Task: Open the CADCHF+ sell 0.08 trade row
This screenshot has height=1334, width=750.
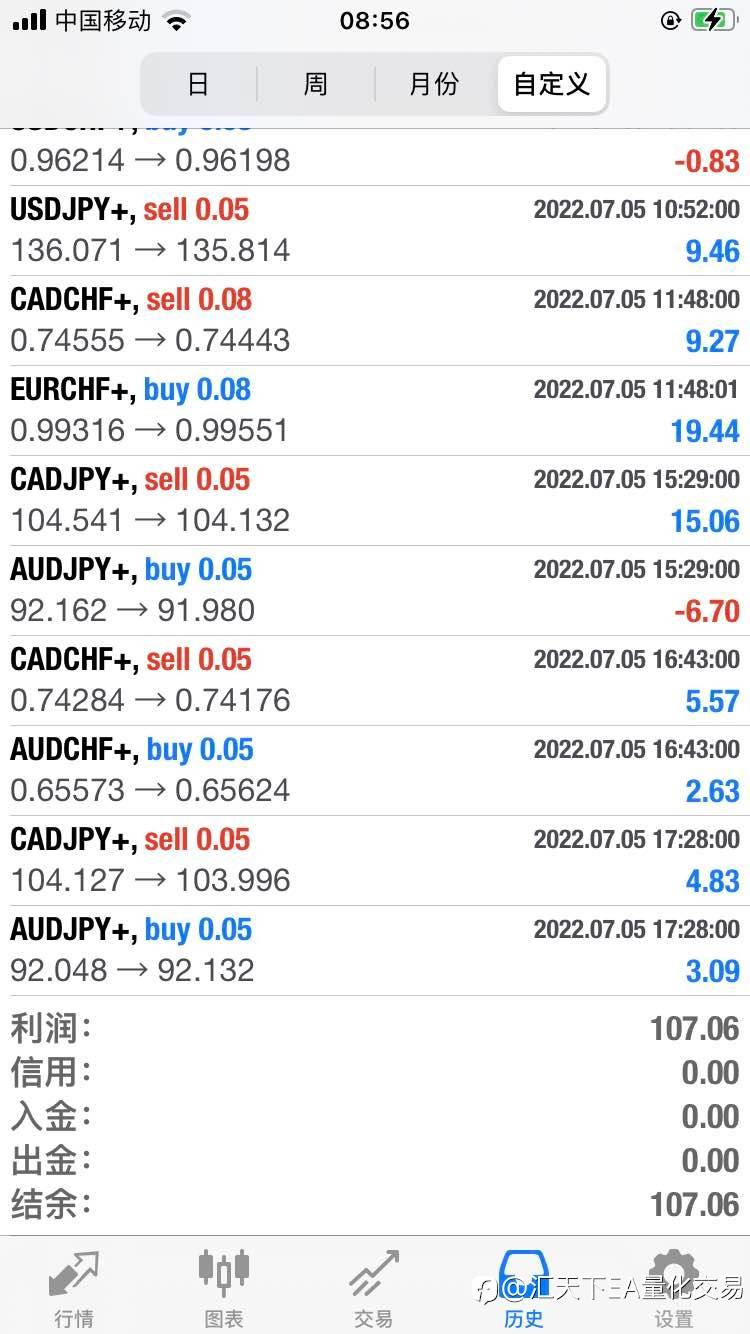Action: [375, 320]
